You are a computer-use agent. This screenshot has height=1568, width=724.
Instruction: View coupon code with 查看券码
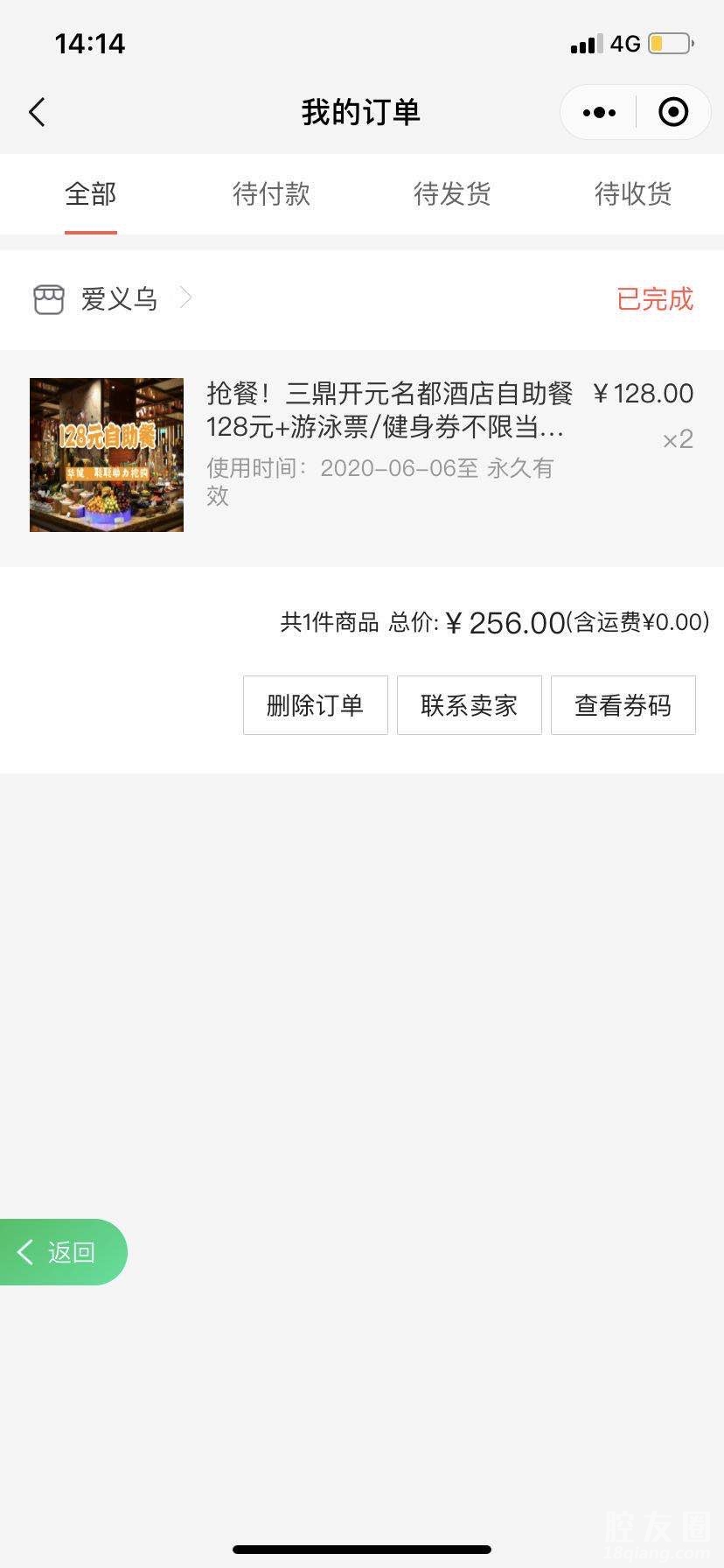point(623,705)
